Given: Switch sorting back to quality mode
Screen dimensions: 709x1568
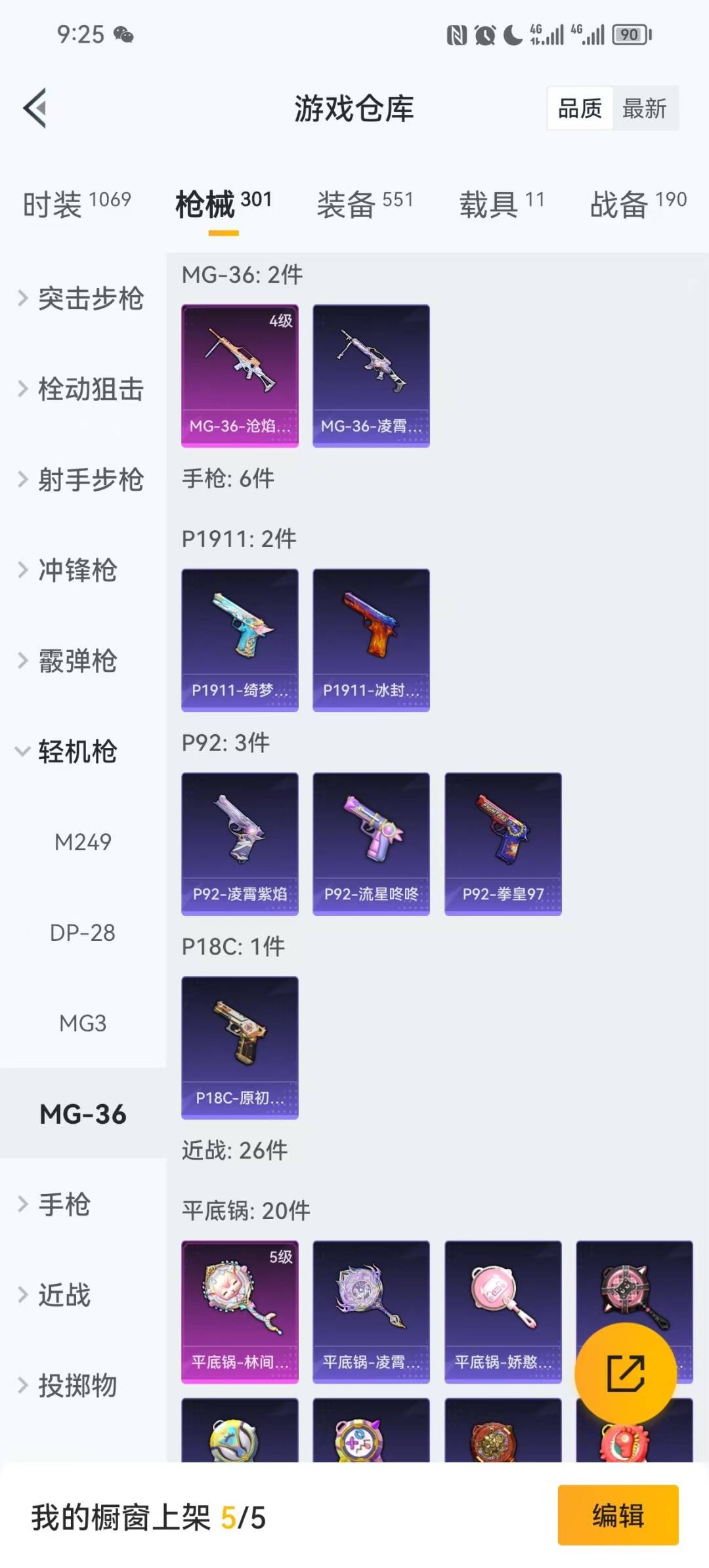Looking at the screenshot, I should tap(578, 108).
